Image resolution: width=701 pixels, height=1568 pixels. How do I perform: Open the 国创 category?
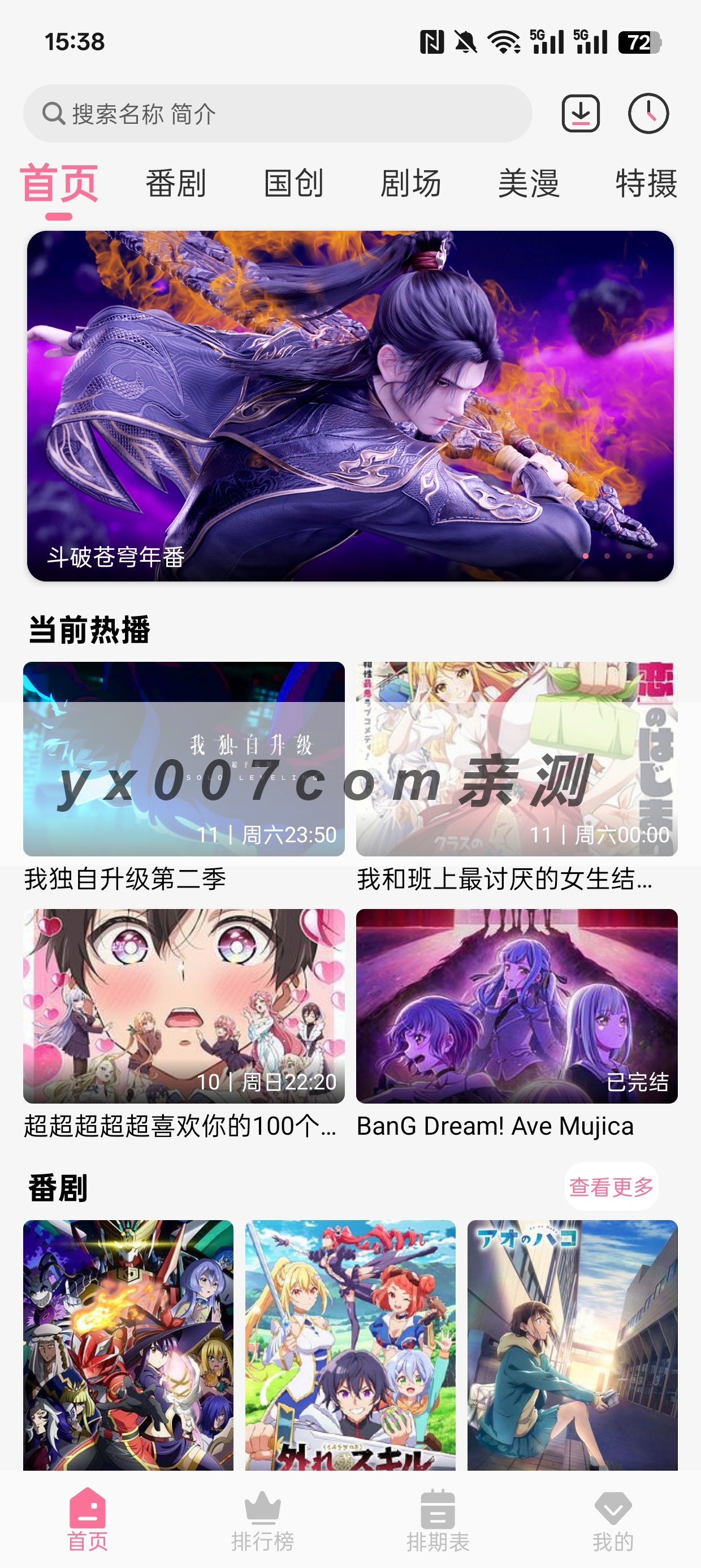click(x=293, y=183)
